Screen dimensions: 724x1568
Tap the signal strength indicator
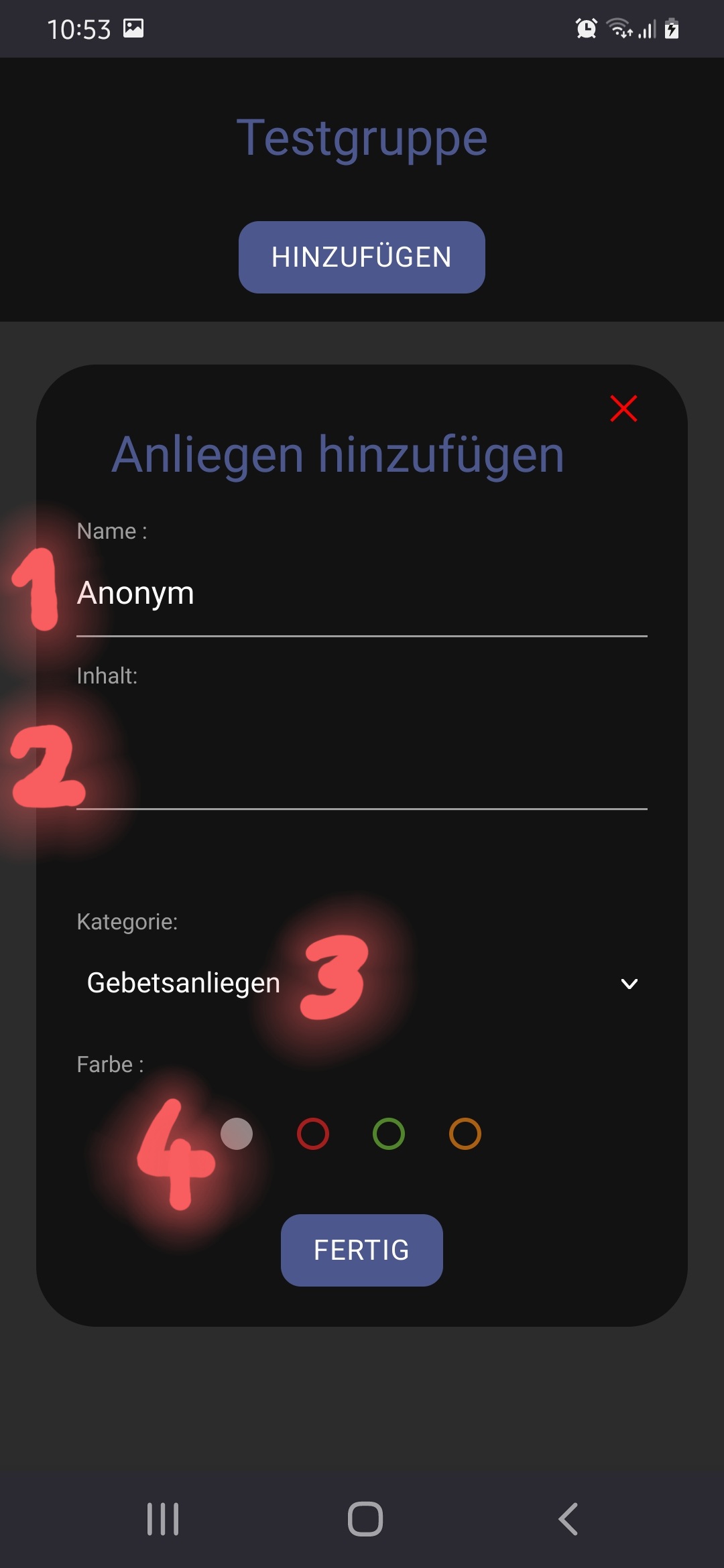[x=647, y=28]
